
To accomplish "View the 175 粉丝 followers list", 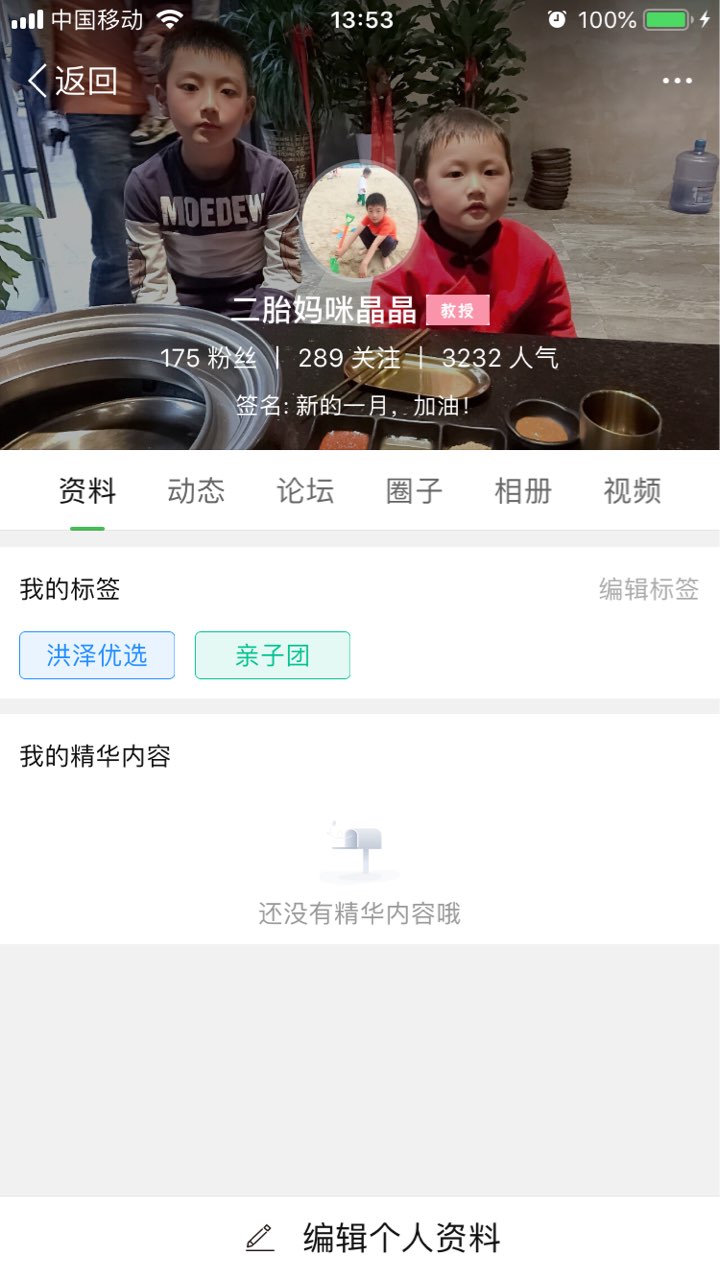I will tap(208, 358).
